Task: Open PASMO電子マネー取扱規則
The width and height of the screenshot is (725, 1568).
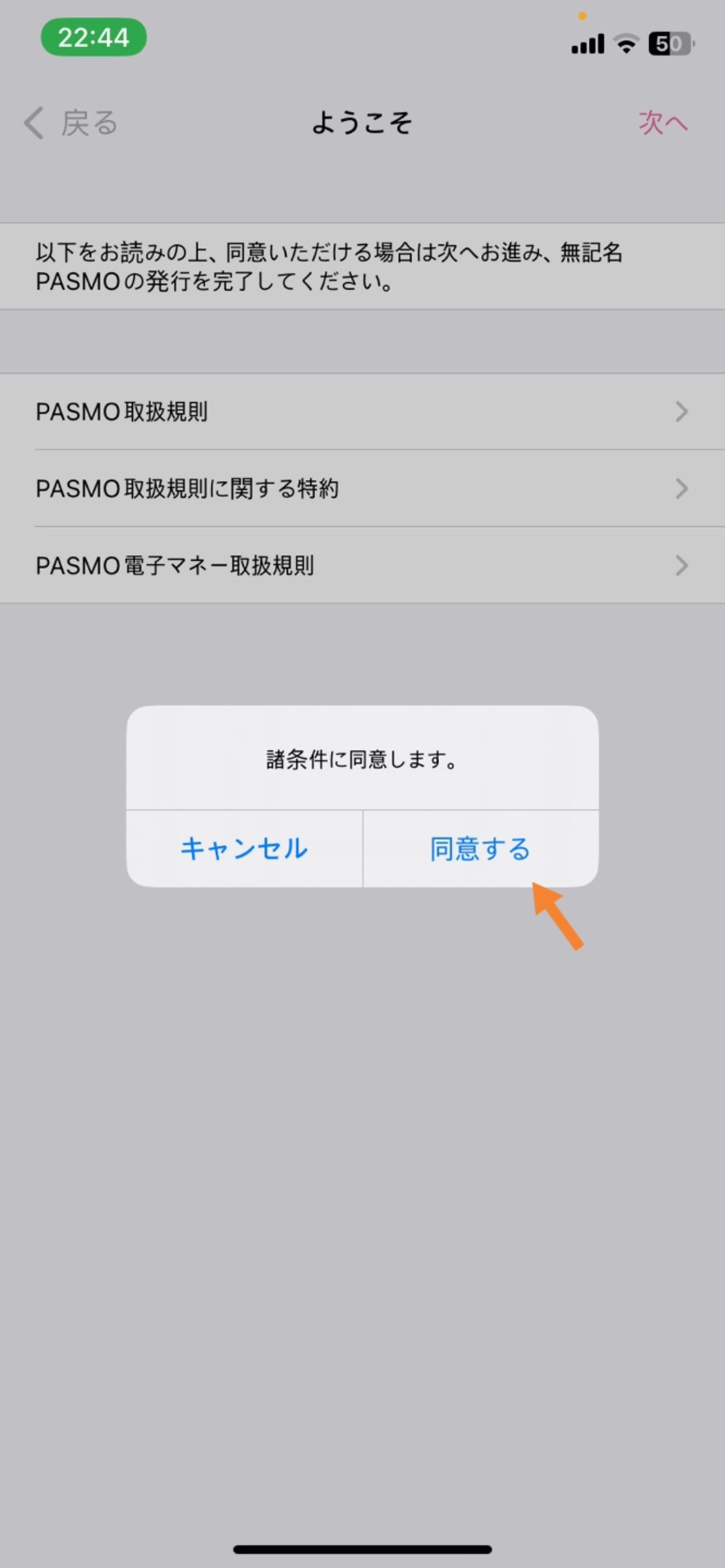Action: click(362, 566)
